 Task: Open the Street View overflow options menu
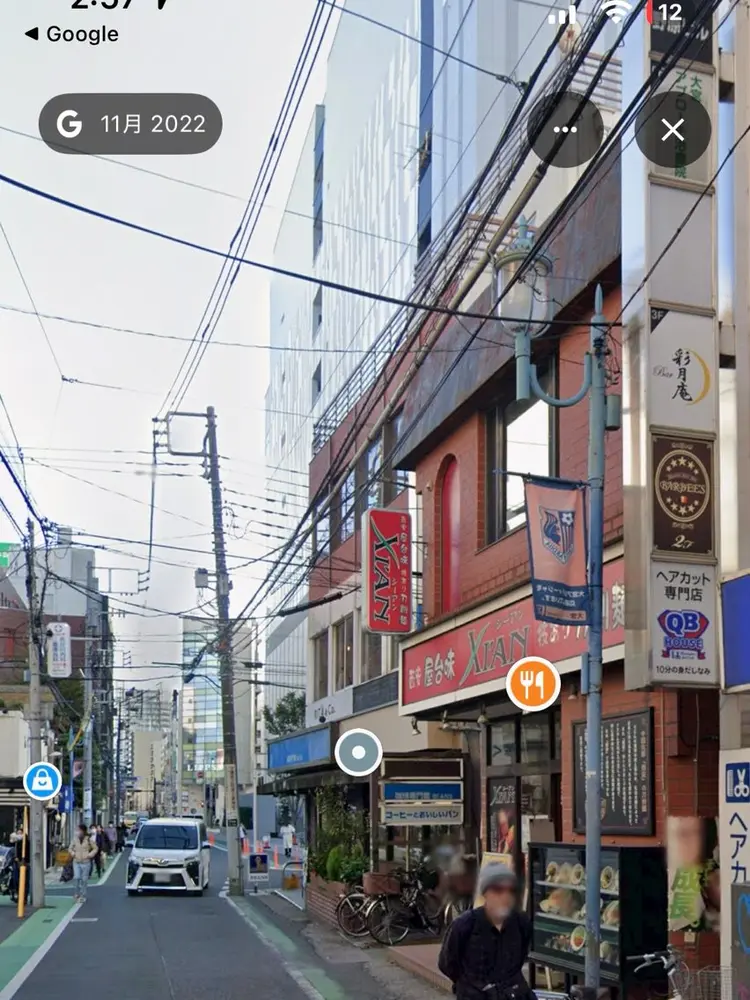coord(567,130)
